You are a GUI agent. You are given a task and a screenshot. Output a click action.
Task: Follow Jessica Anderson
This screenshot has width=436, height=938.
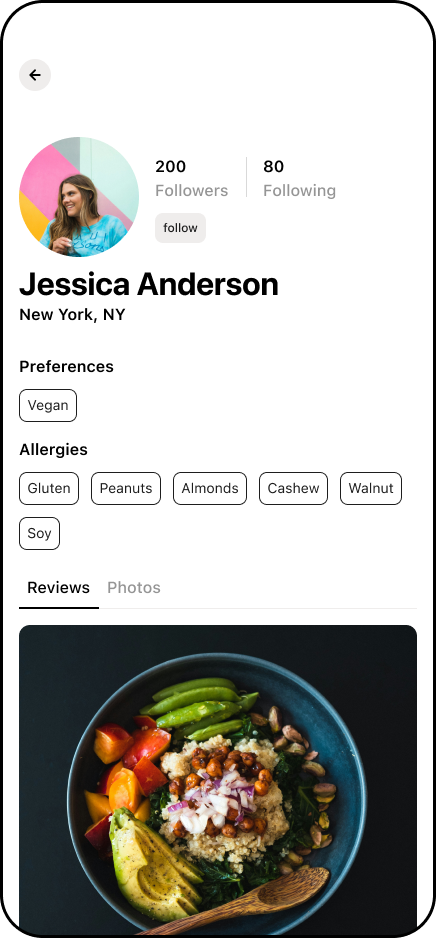[x=180, y=228]
